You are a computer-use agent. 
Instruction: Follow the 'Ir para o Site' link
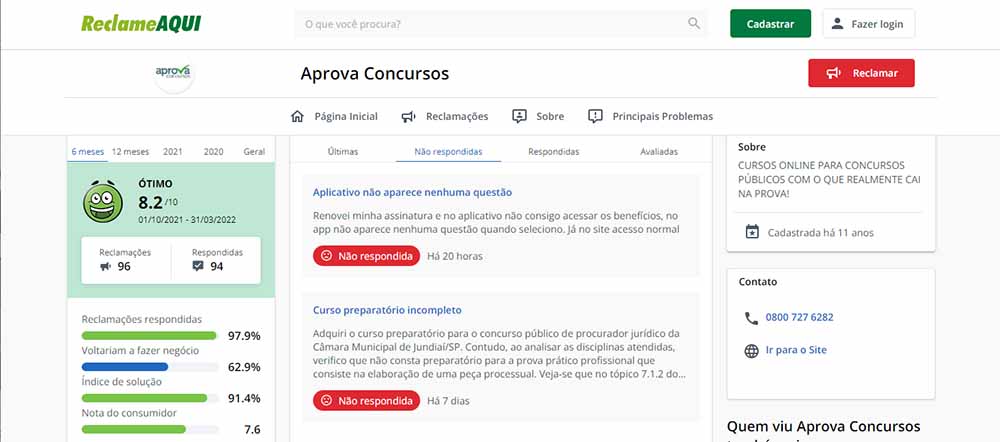[x=796, y=350]
